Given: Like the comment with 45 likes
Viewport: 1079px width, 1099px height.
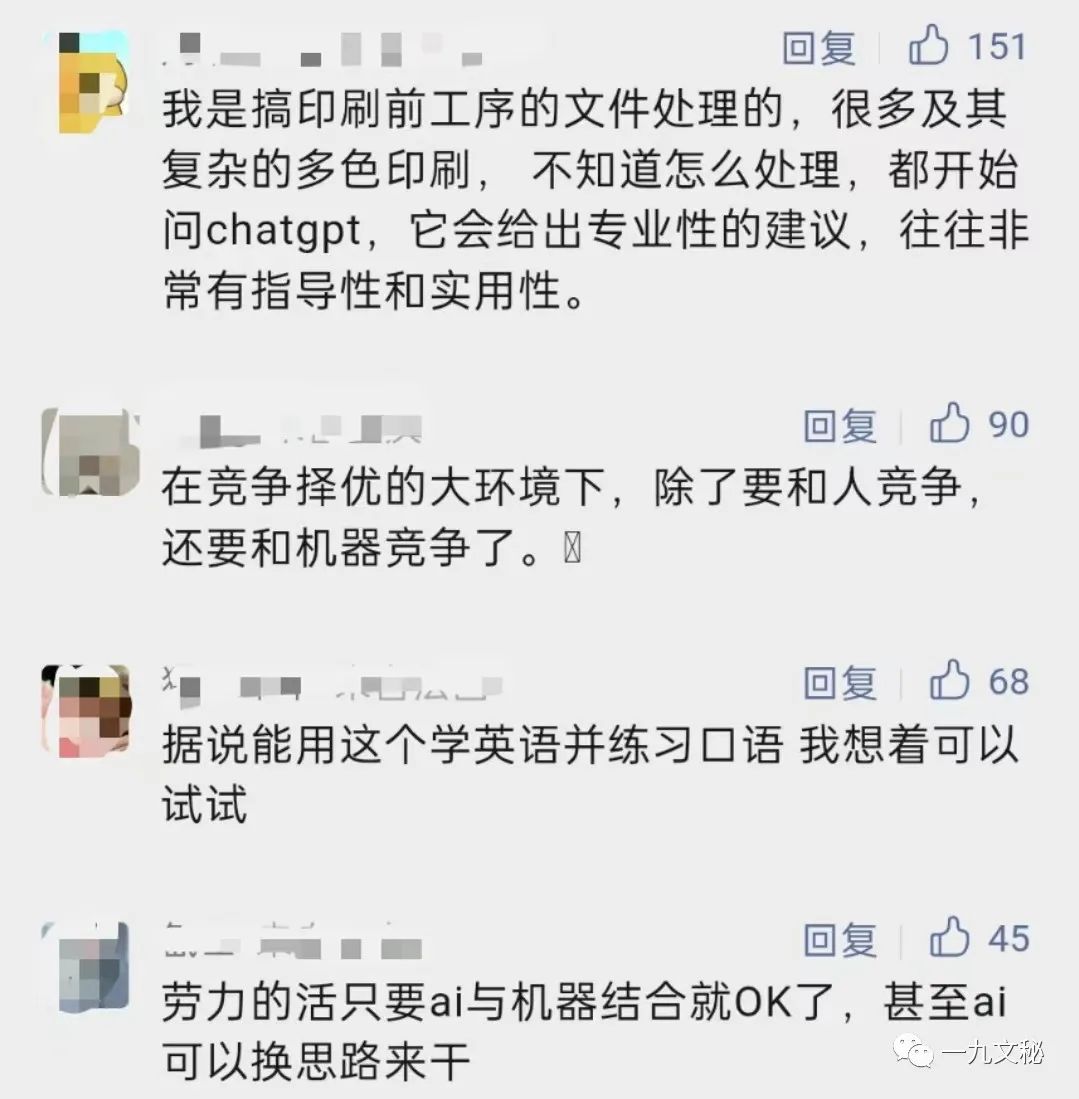Looking at the screenshot, I should [950, 939].
